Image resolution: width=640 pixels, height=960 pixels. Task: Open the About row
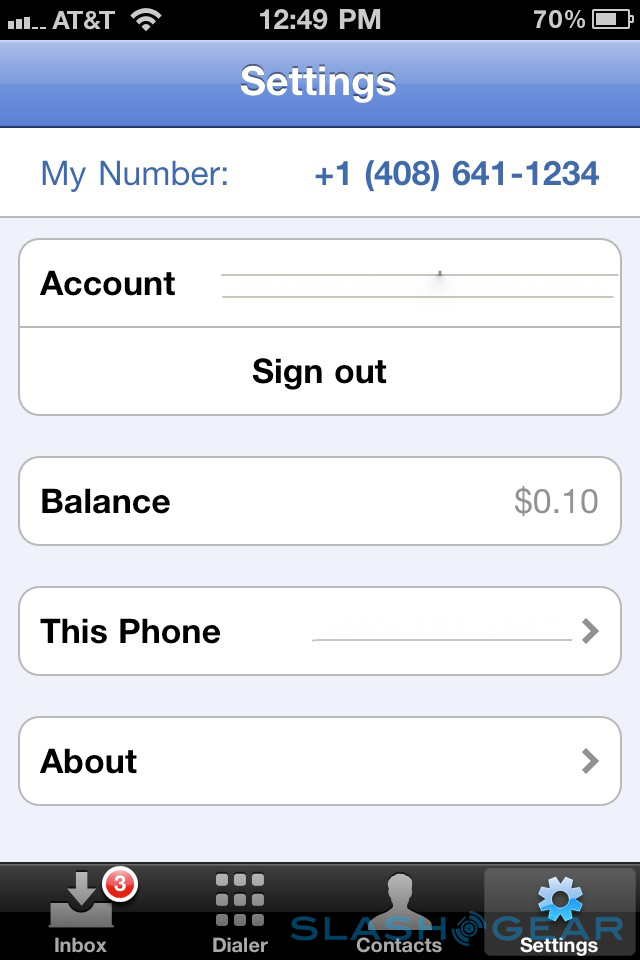320,761
